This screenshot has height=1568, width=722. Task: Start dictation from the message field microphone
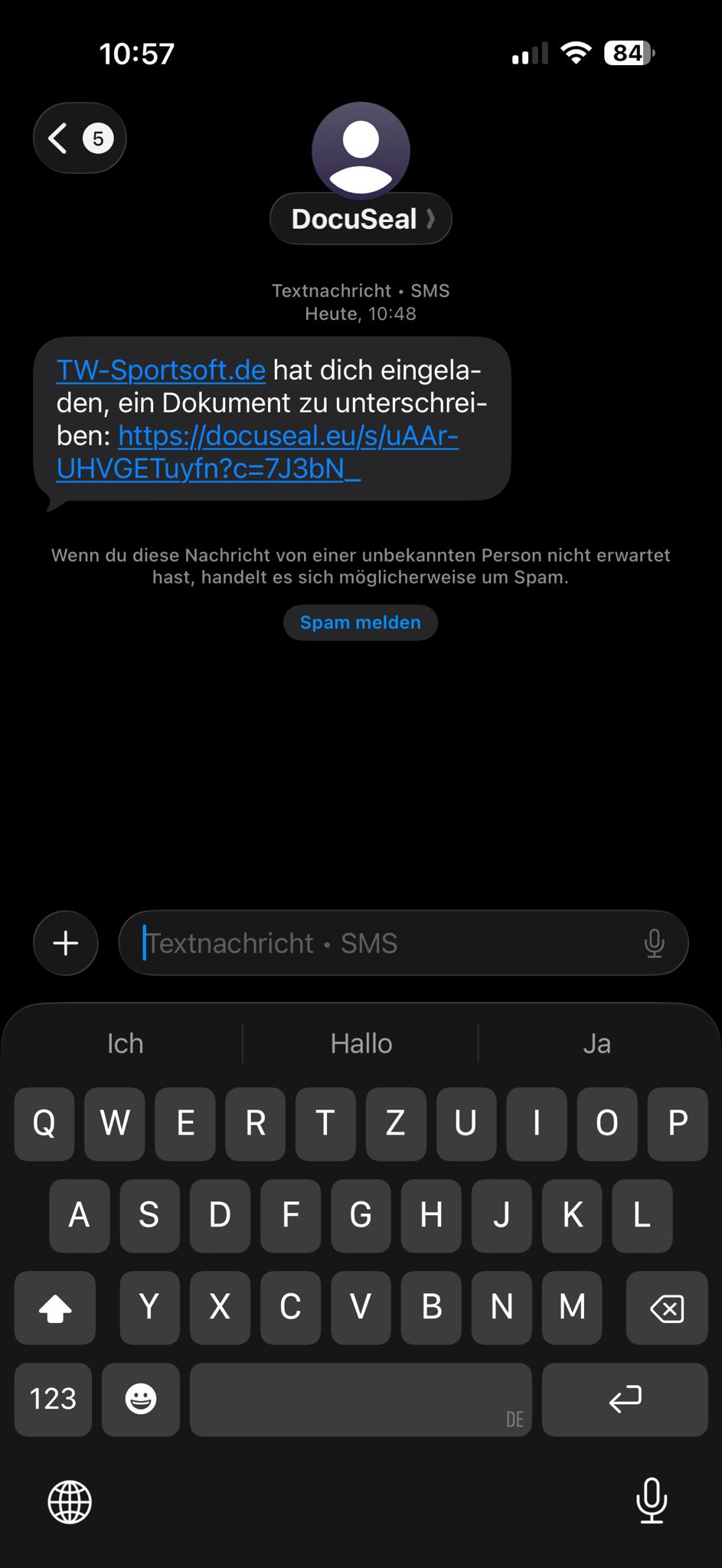[654, 943]
